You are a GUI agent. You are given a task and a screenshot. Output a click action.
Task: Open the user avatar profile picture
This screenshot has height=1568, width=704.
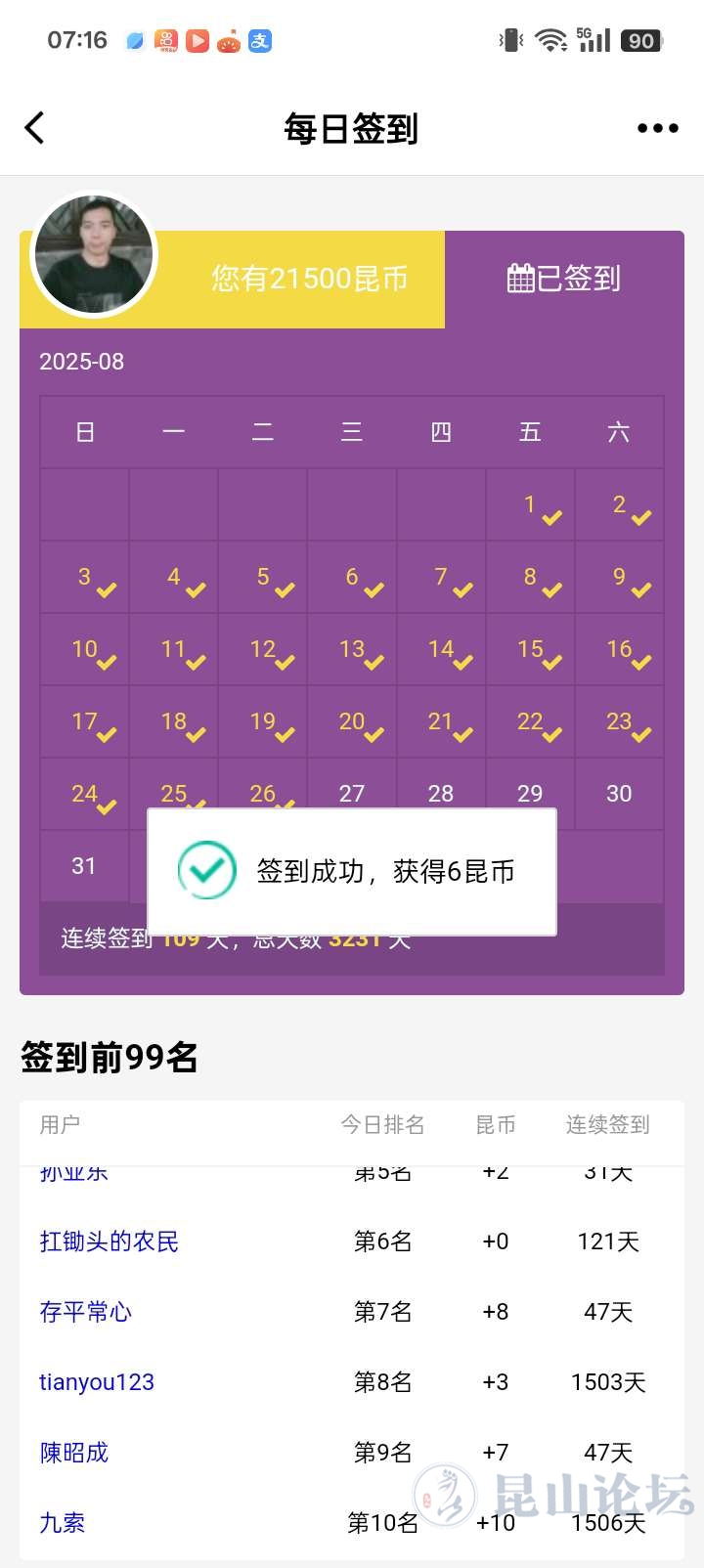[x=94, y=254]
